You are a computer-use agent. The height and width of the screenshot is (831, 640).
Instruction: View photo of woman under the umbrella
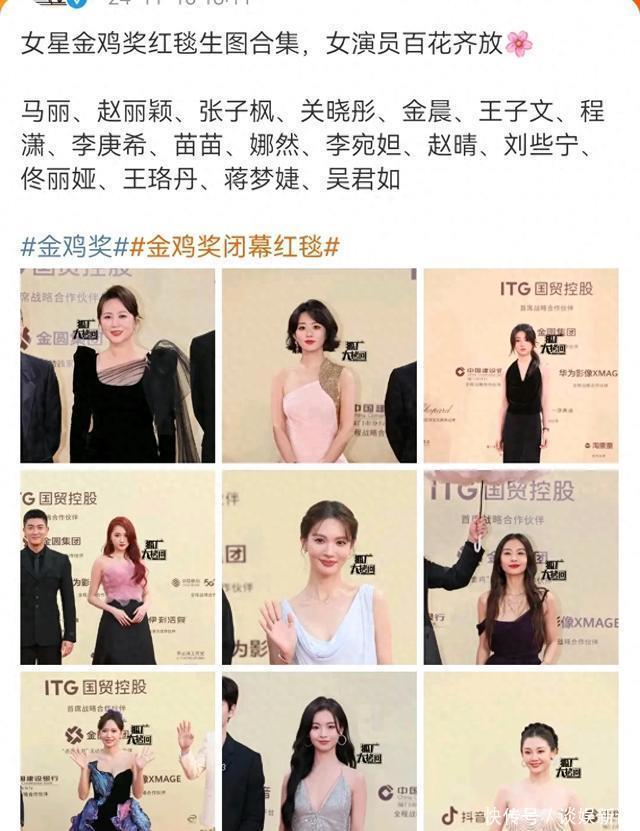pos(520,567)
